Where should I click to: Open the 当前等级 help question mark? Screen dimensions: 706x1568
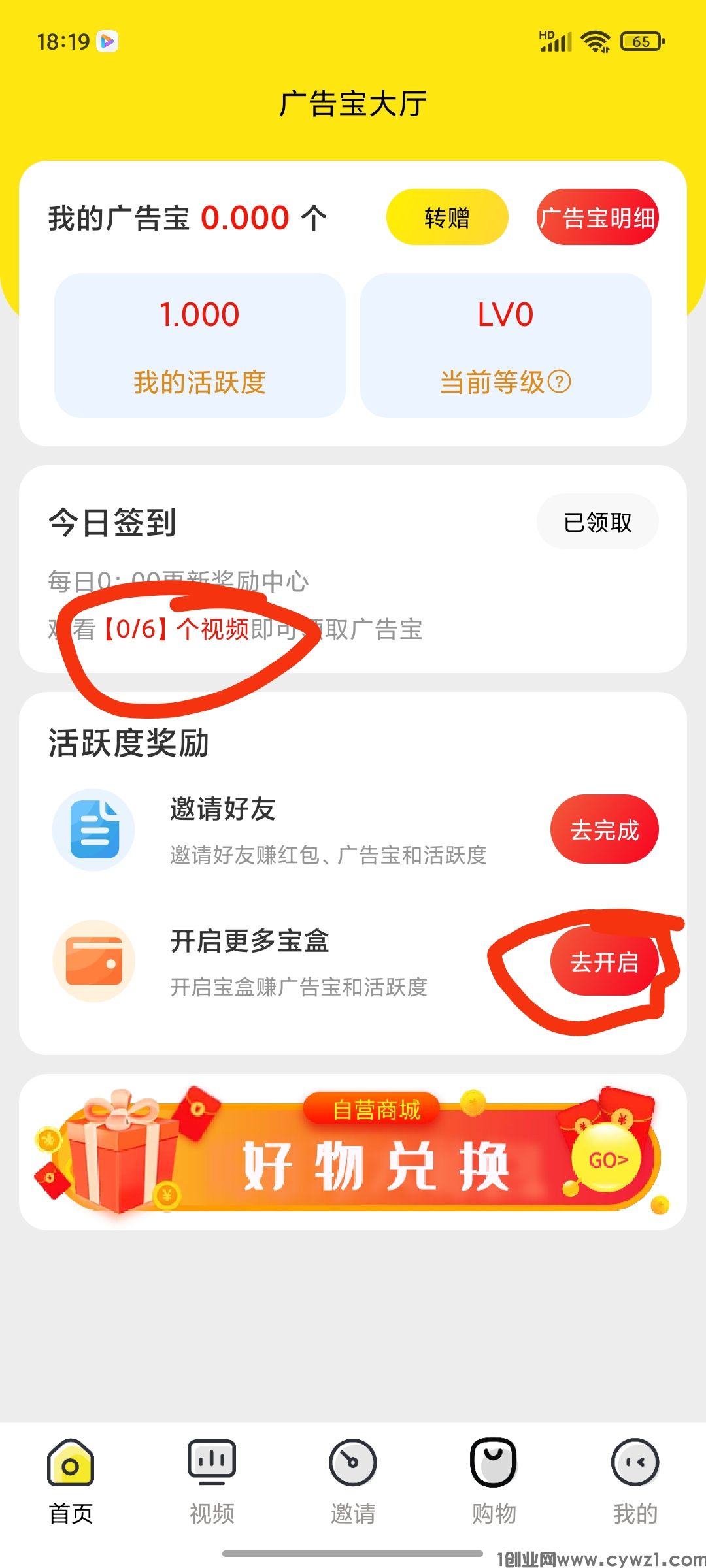[x=560, y=382]
